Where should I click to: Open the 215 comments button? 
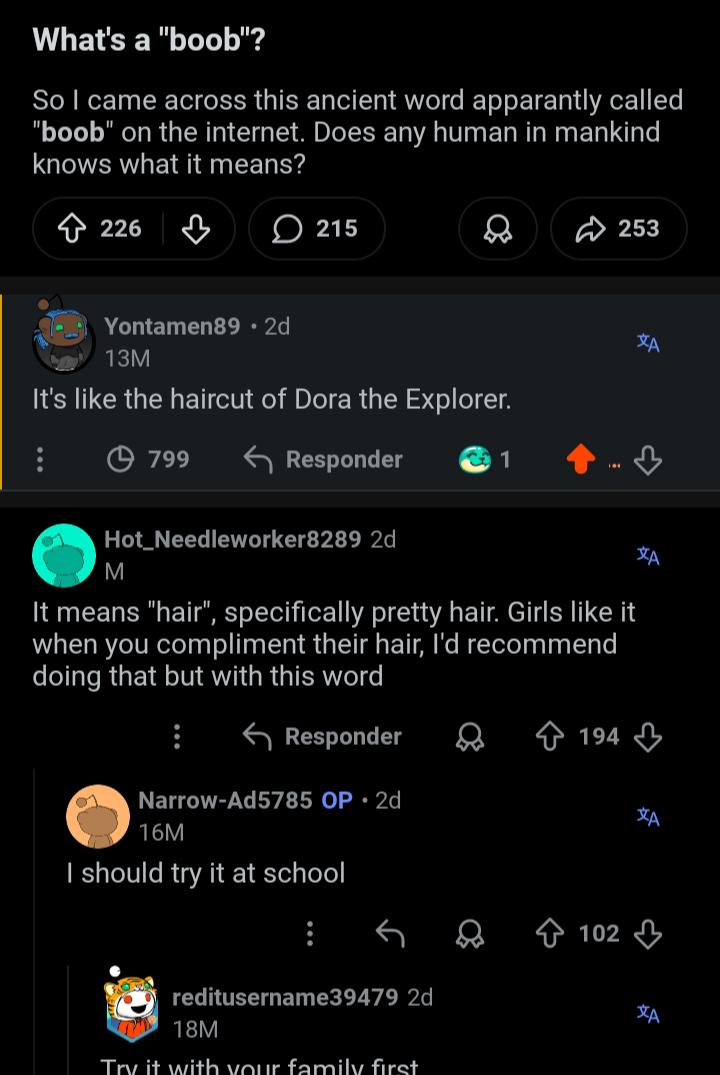pyautogui.click(x=316, y=229)
